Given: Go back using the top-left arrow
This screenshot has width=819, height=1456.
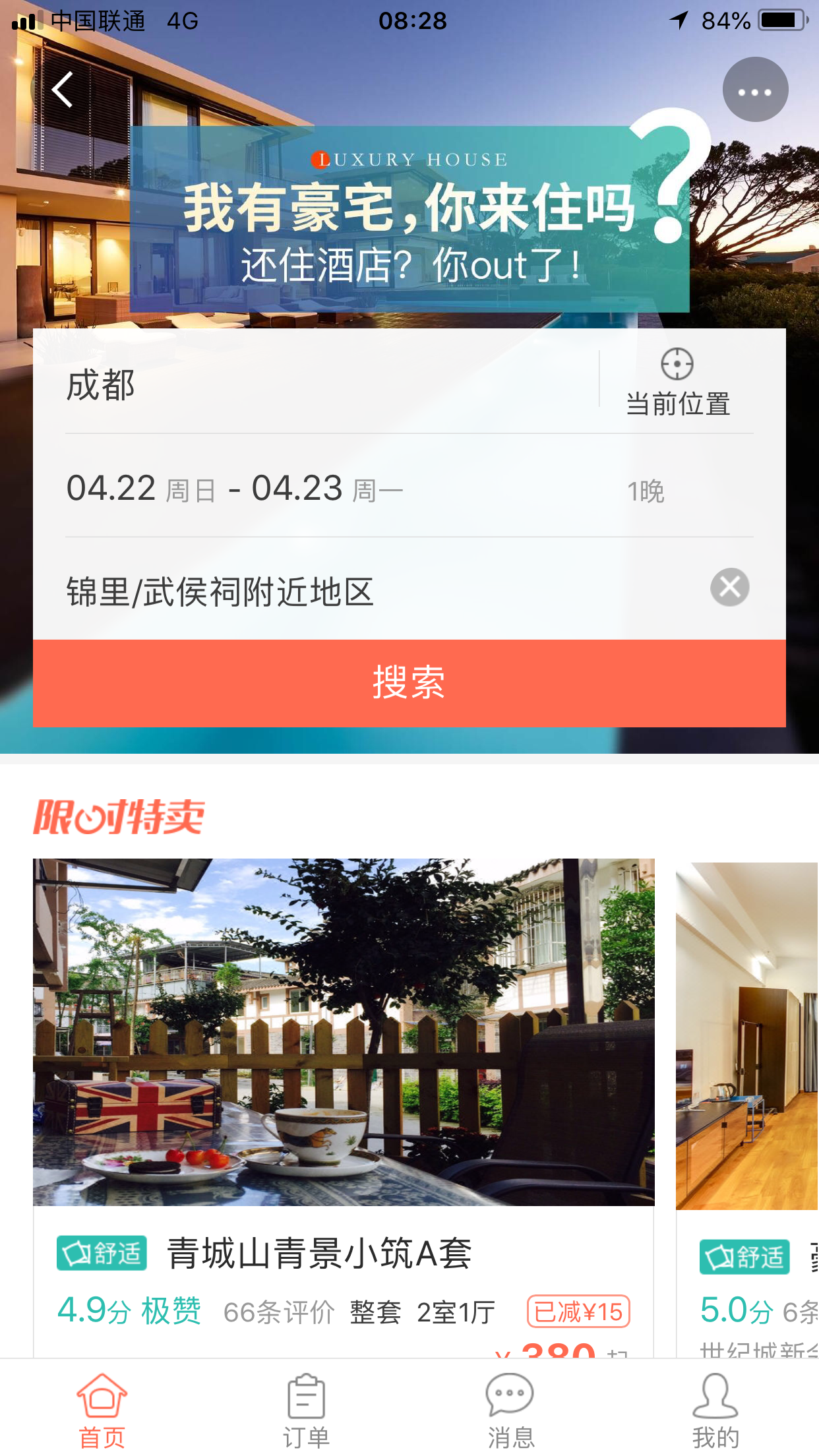Looking at the screenshot, I should click(62, 90).
